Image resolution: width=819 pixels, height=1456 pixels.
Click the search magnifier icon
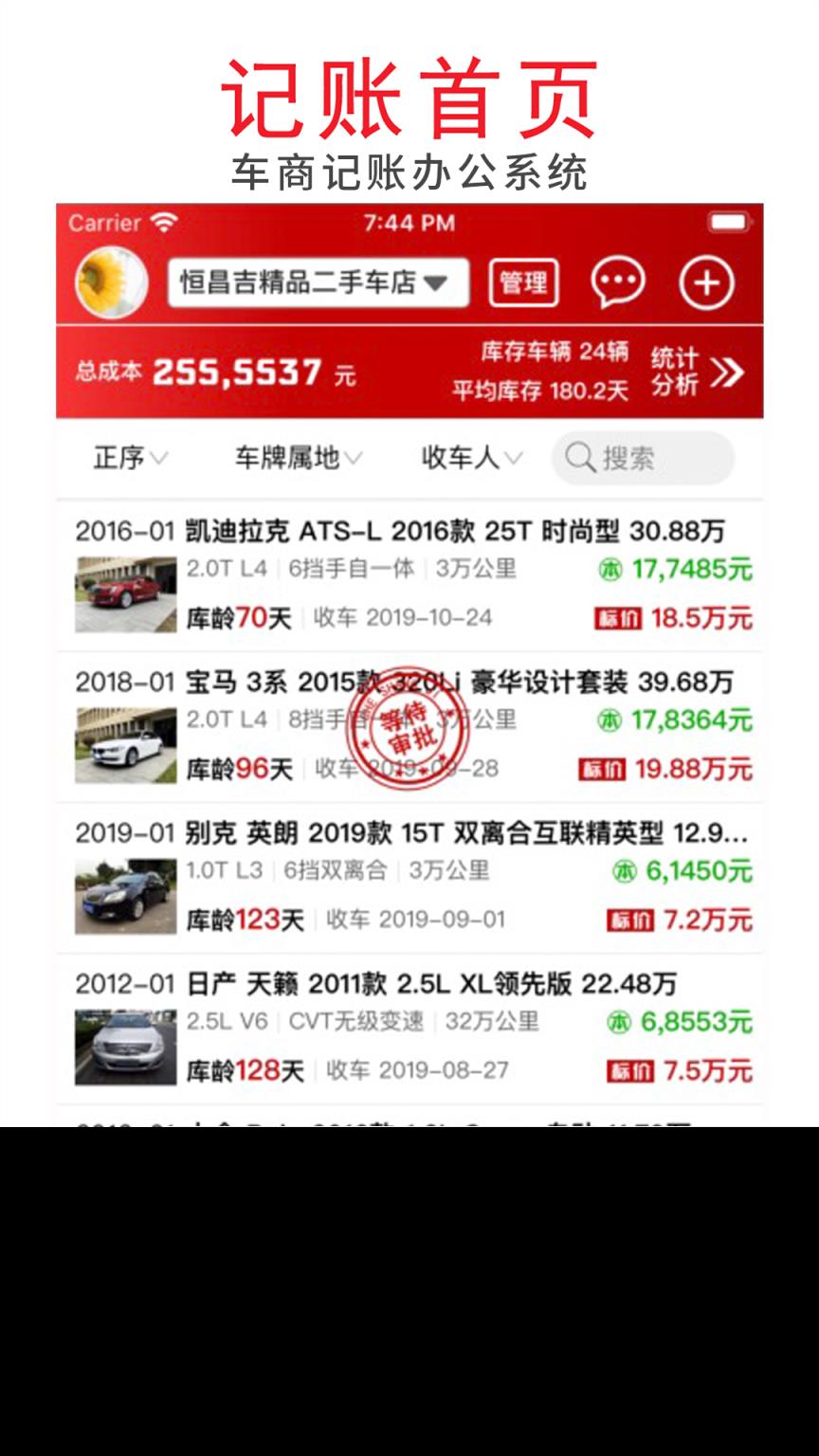578,458
